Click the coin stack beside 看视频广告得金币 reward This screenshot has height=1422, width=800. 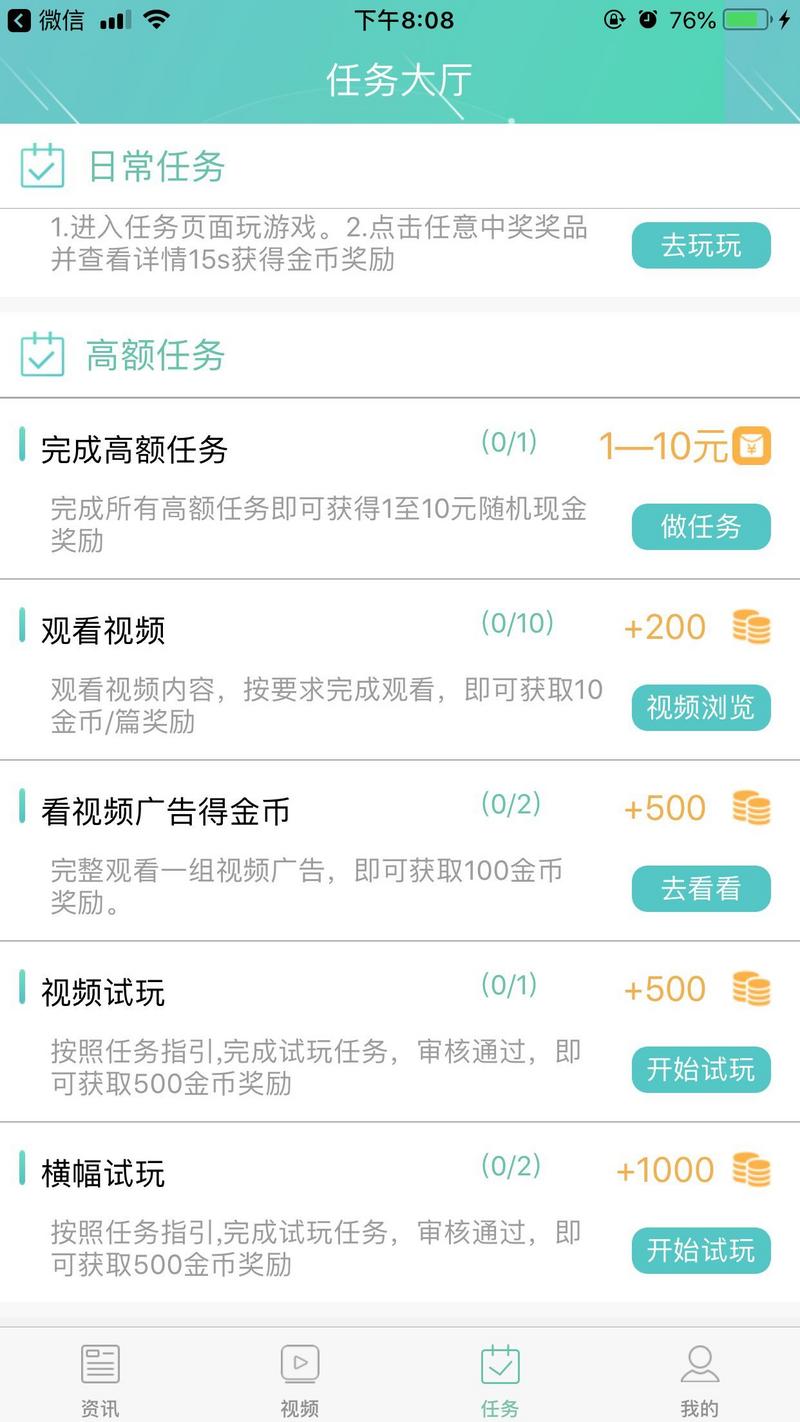pyautogui.click(x=751, y=808)
